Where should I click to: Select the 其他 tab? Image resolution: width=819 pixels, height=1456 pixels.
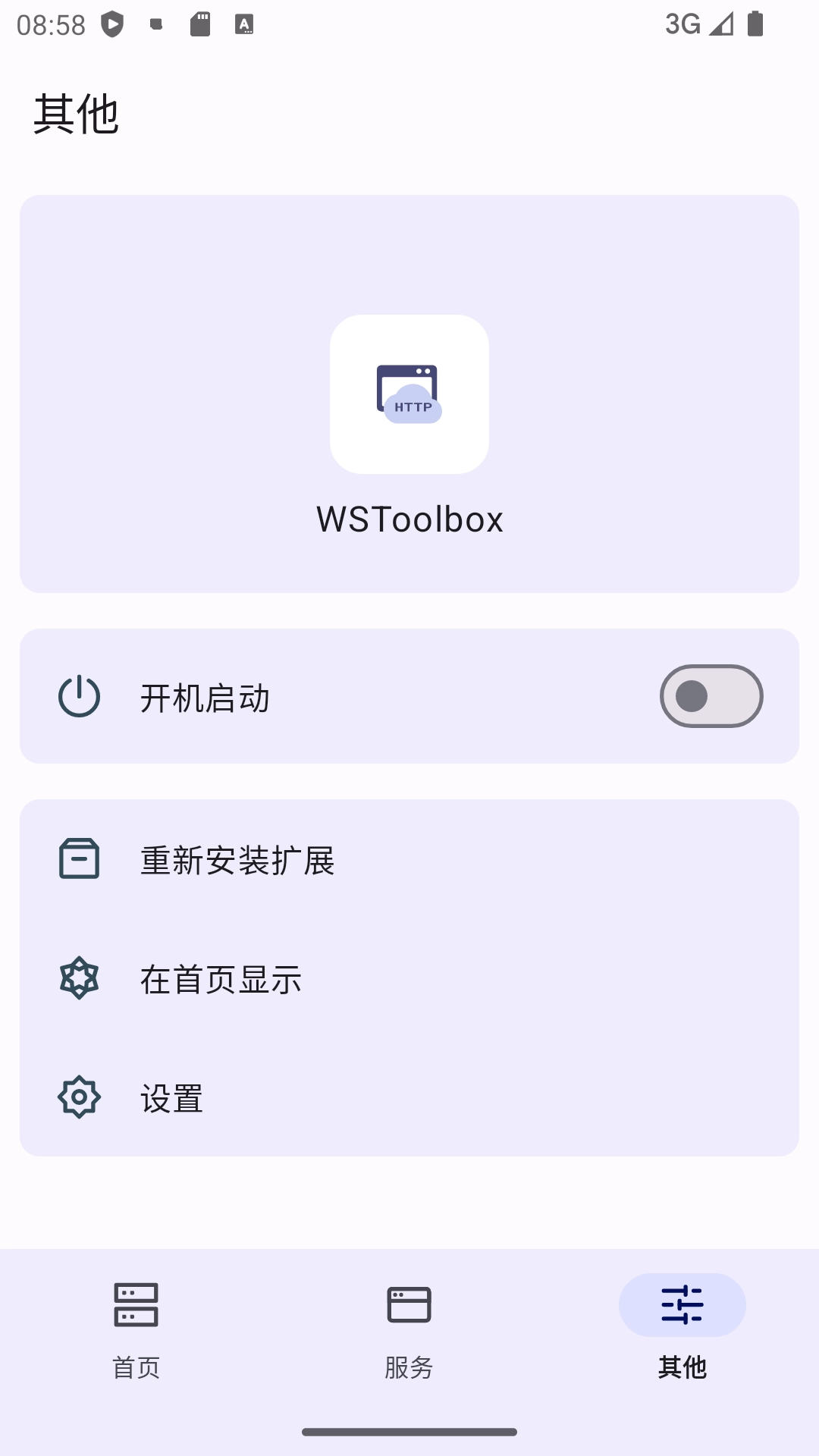click(682, 1335)
